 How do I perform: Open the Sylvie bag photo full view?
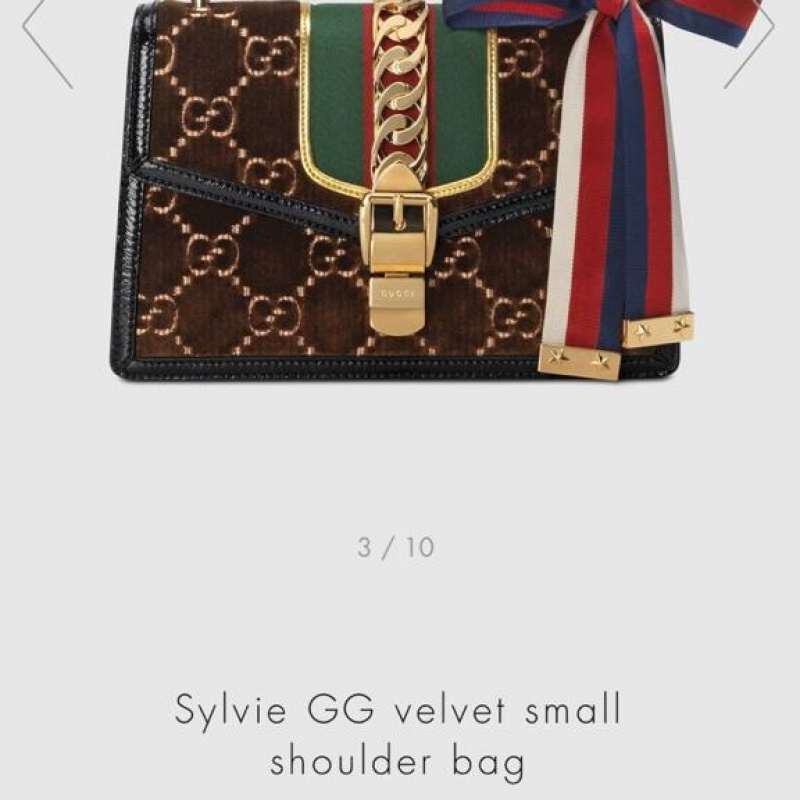(x=400, y=200)
